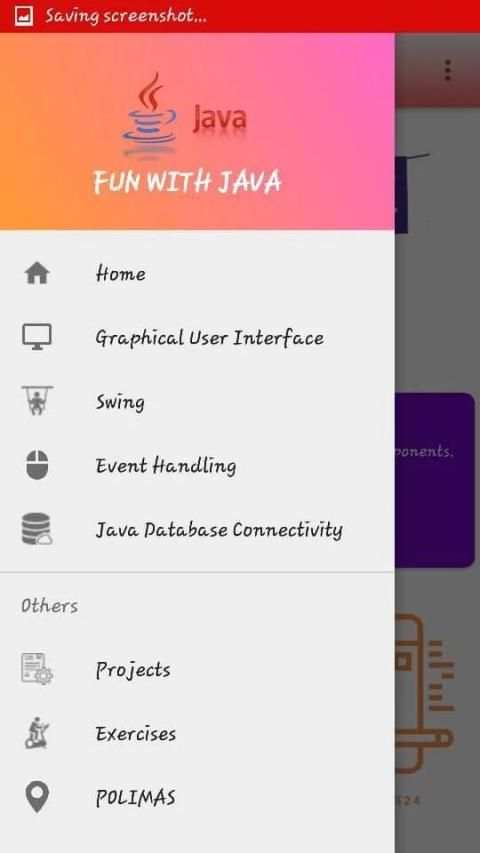Select Exercises in the drawer
Image resolution: width=480 pixels, height=853 pixels.
(x=197, y=734)
